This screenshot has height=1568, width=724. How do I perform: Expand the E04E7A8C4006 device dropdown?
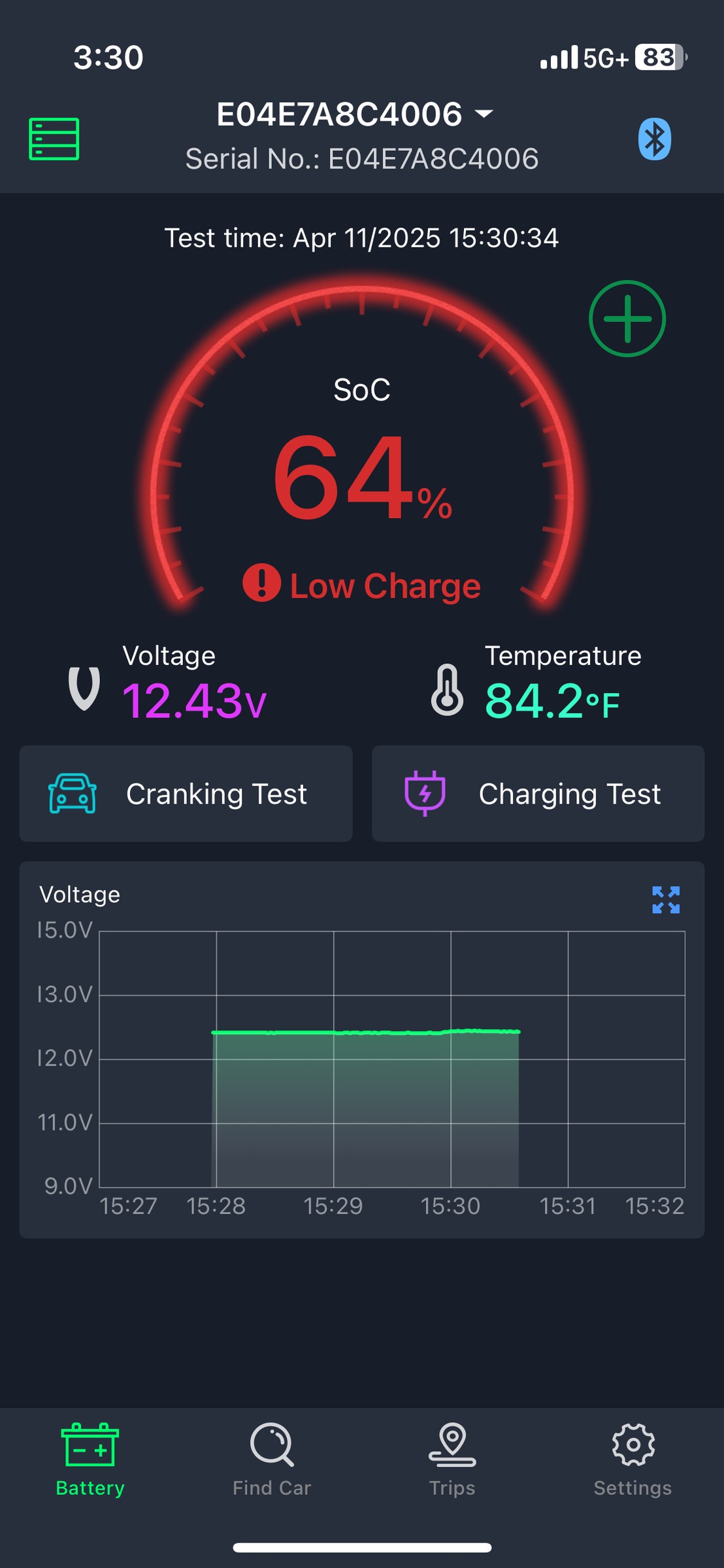355,114
